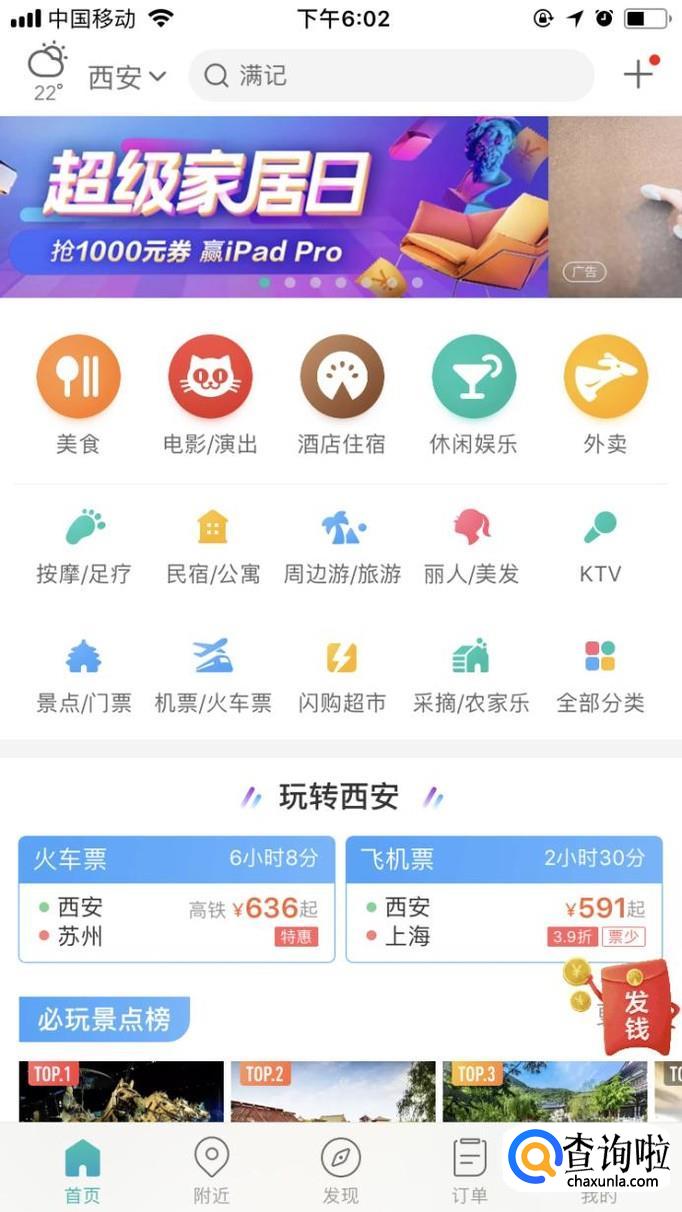Go to 酒店住宿 category
682x1212 pixels.
(342, 393)
